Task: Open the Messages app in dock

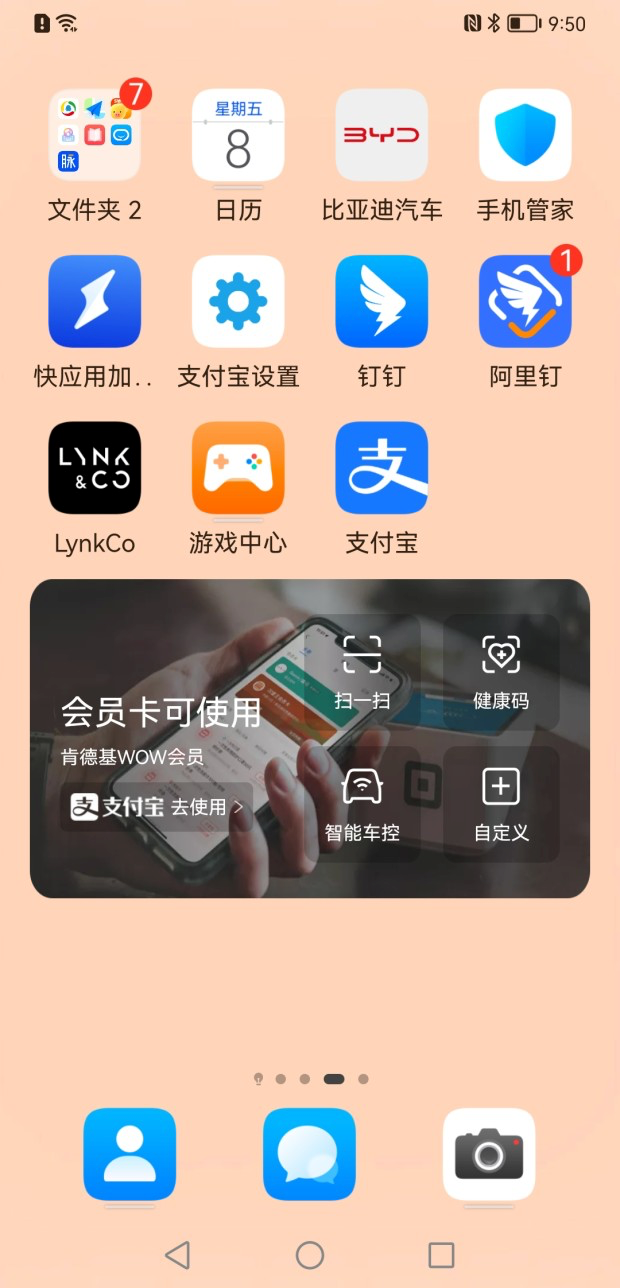Action: click(x=309, y=1154)
